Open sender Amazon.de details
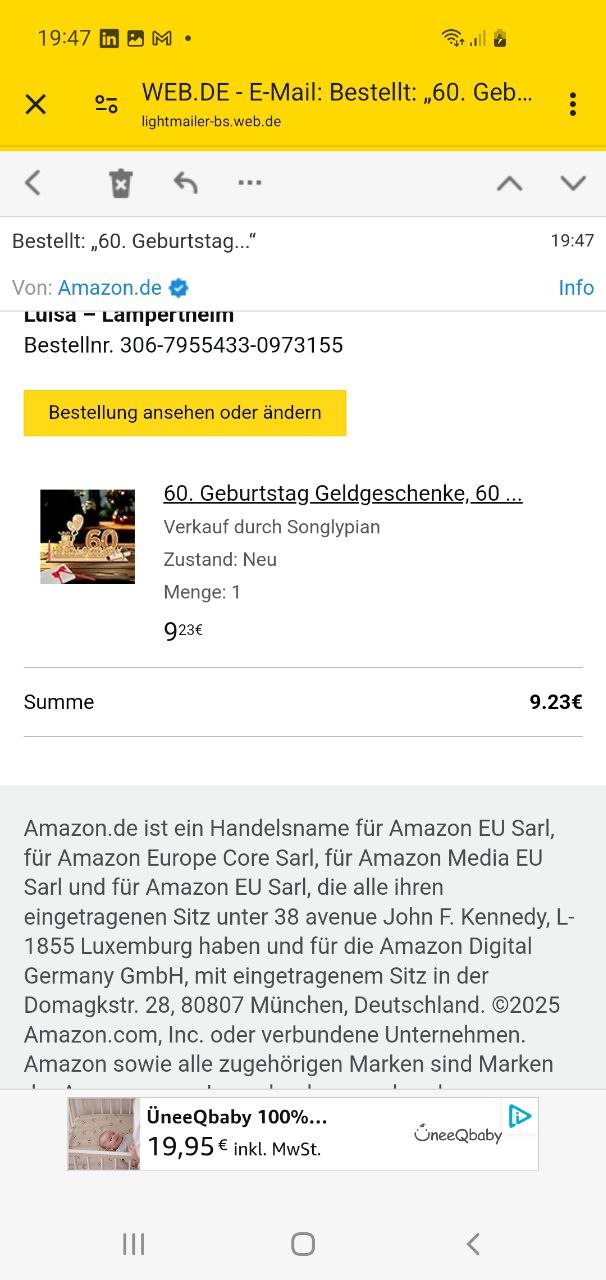The height and width of the screenshot is (1280, 606). tap(110, 288)
